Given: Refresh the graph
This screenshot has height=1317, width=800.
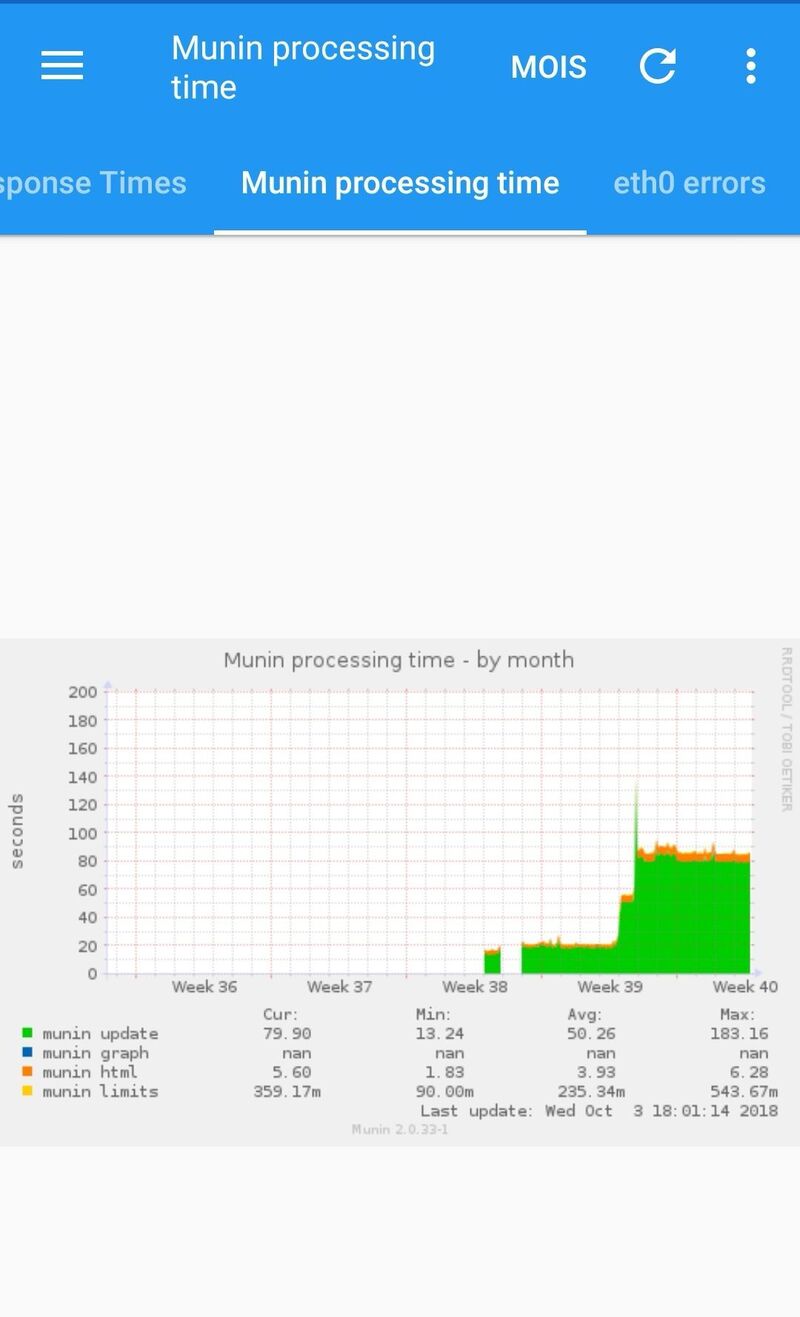Looking at the screenshot, I should point(658,67).
